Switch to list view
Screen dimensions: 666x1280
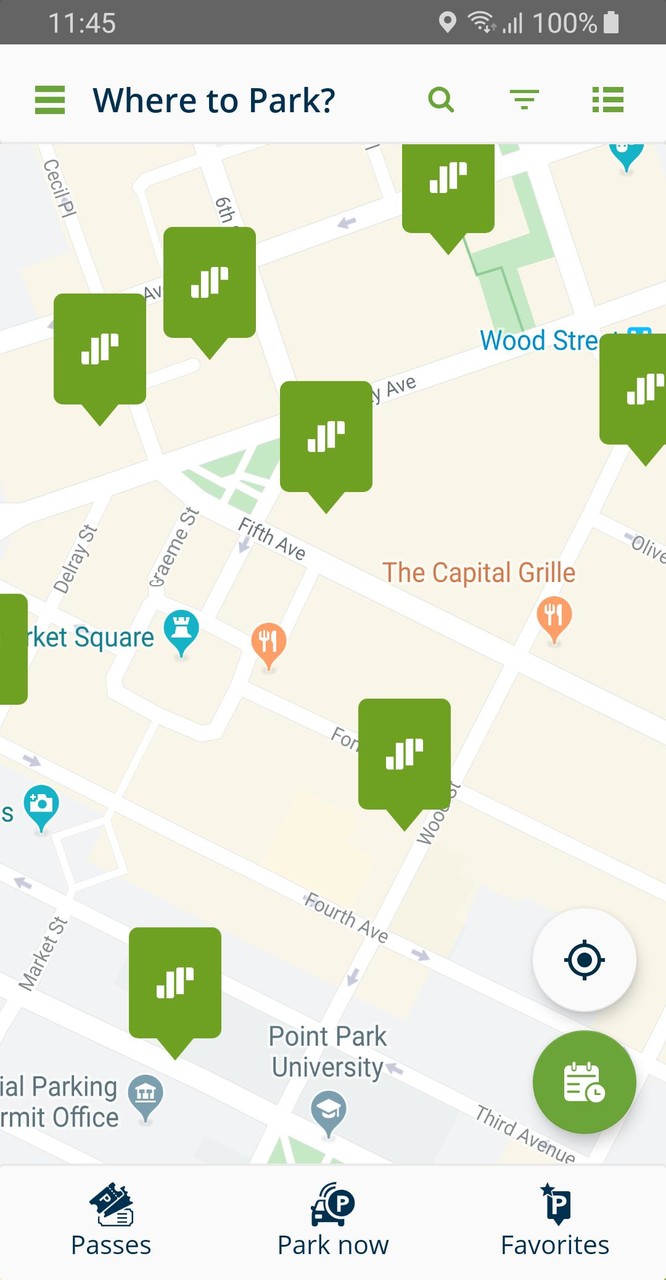(607, 100)
